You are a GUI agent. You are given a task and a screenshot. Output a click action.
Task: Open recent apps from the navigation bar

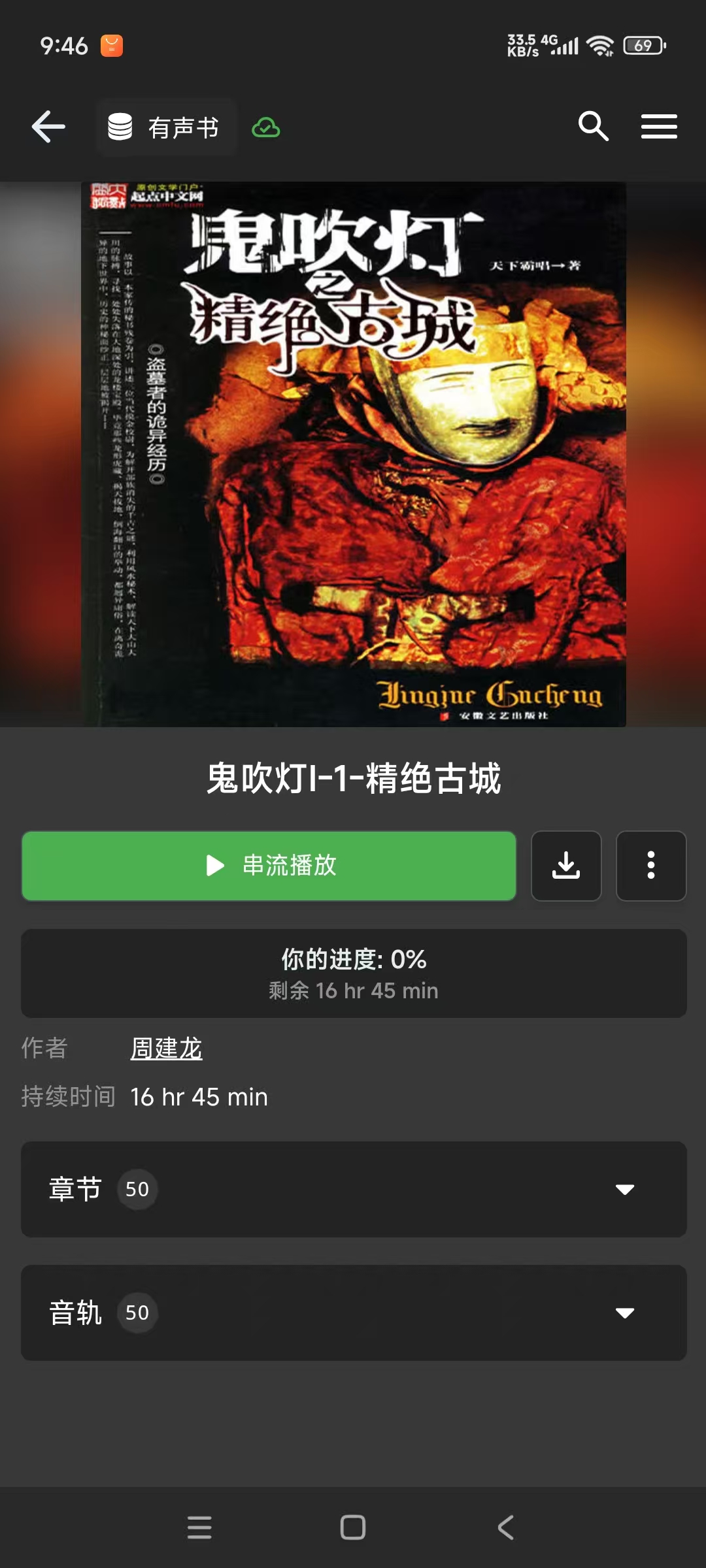click(x=199, y=1527)
